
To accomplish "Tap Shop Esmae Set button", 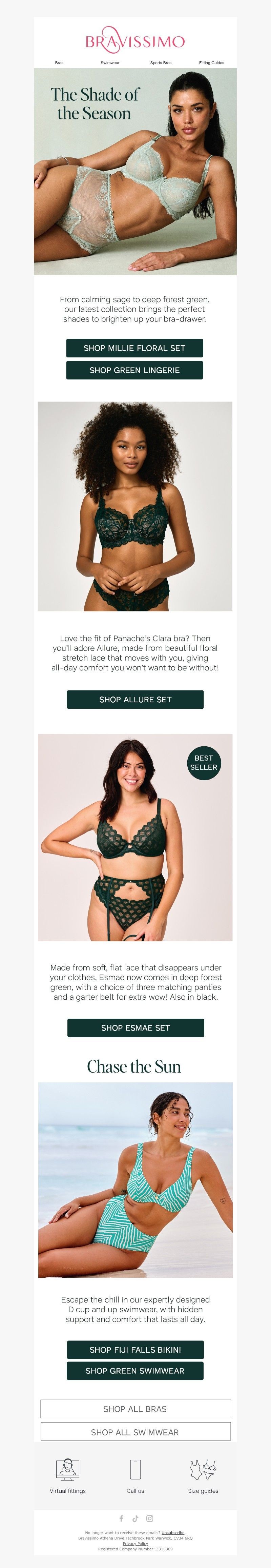I will [135, 1027].
